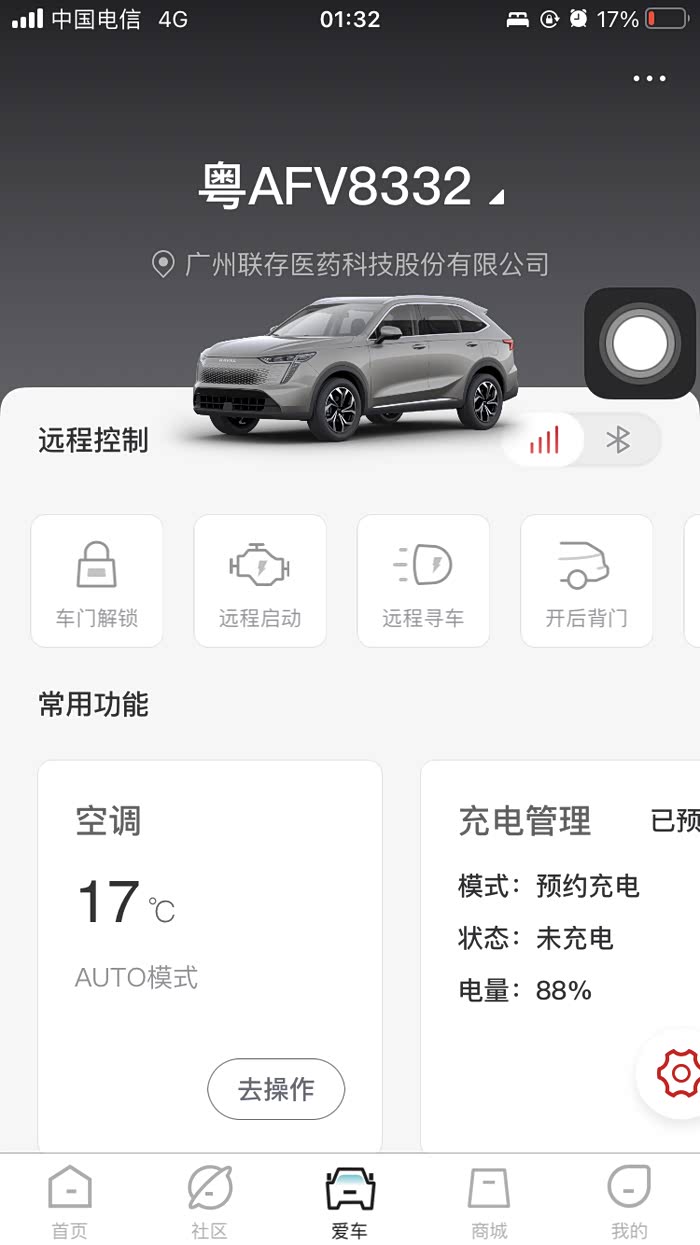This screenshot has width=700, height=1245.
Task: Open the red gear settings button
Action: [x=679, y=1074]
